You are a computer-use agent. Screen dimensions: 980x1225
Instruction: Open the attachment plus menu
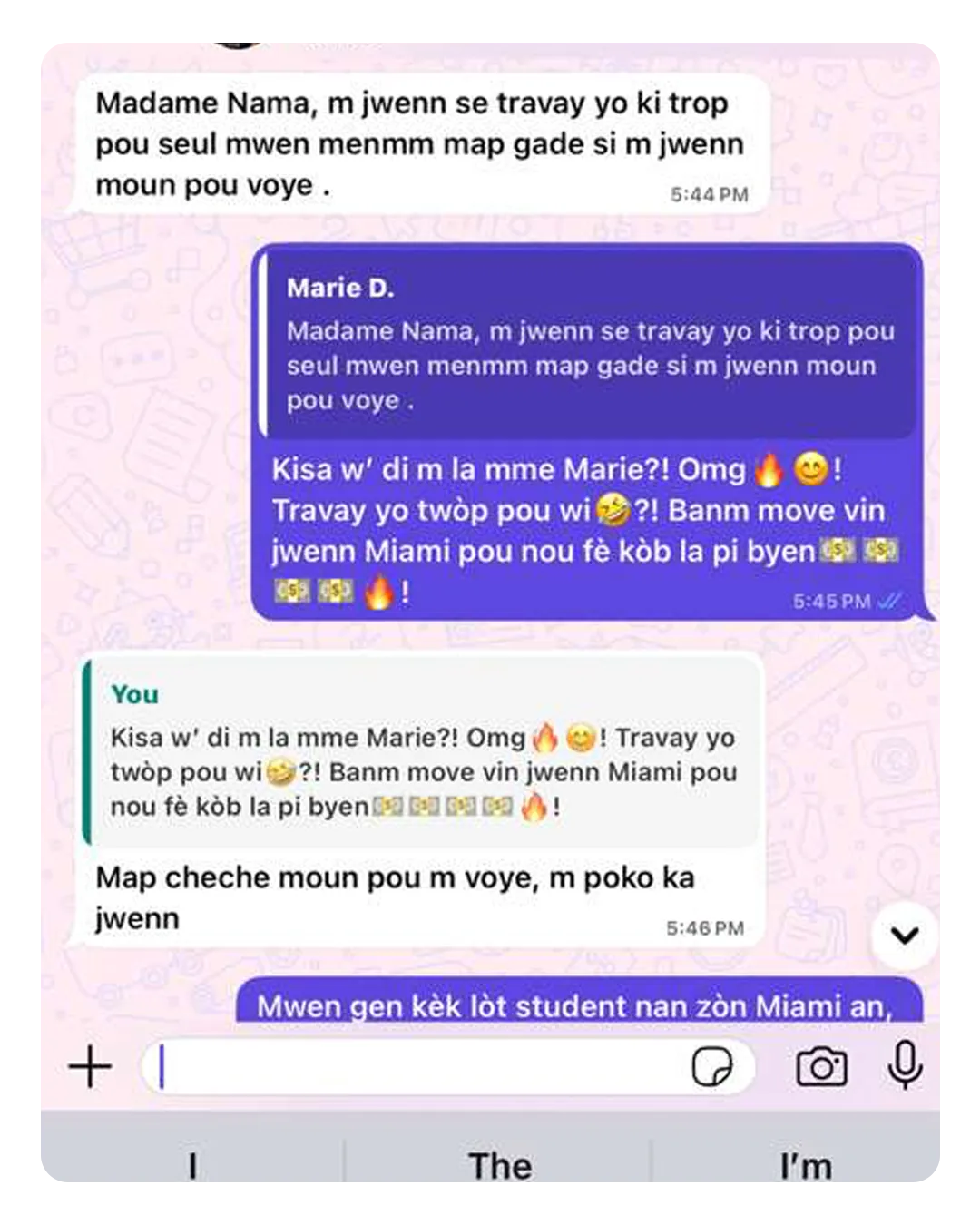coord(90,1066)
